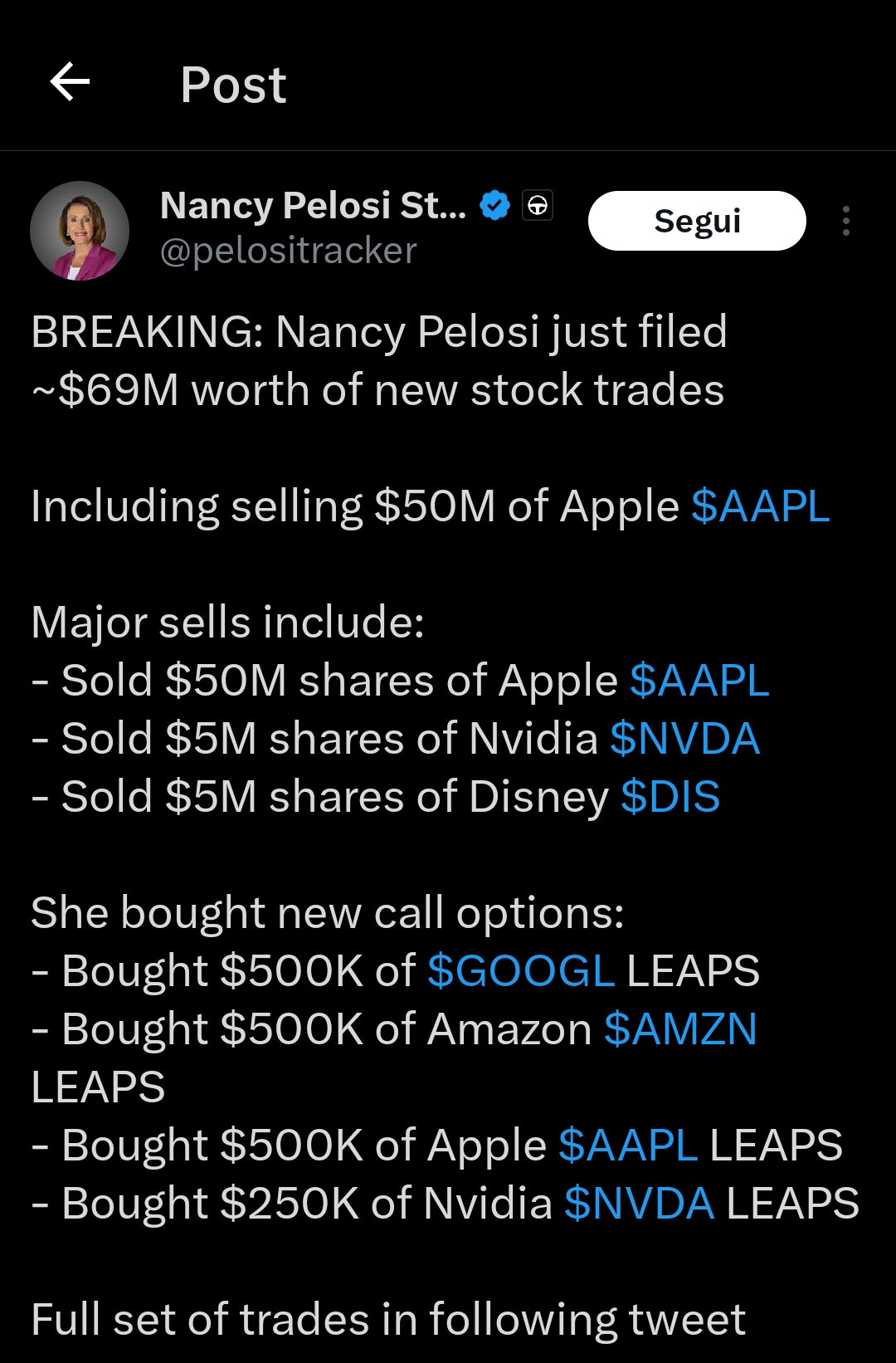Open the @pelositracker account name
The height and width of the screenshot is (1363, 896).
(x=288, y=251)
